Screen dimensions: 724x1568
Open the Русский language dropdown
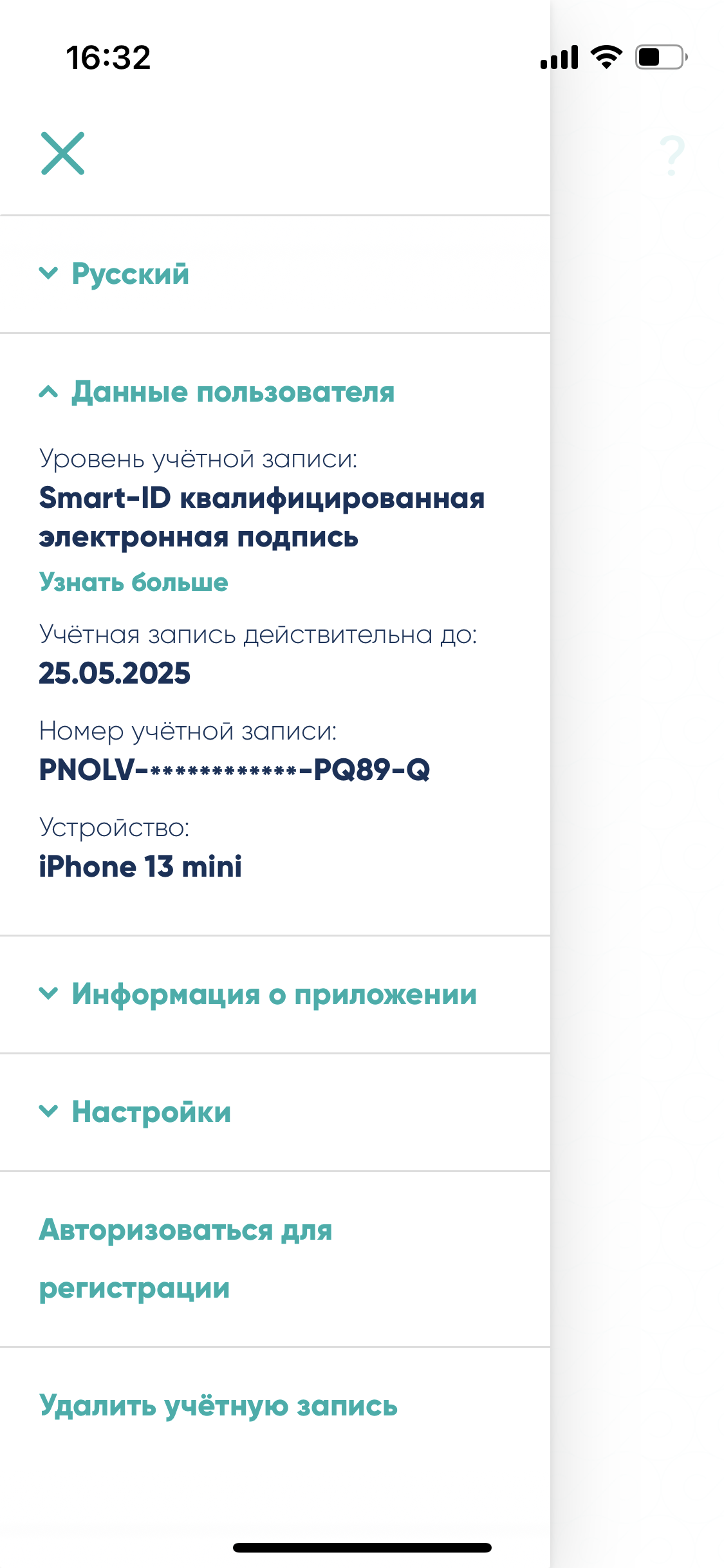[x=129, y=274]
